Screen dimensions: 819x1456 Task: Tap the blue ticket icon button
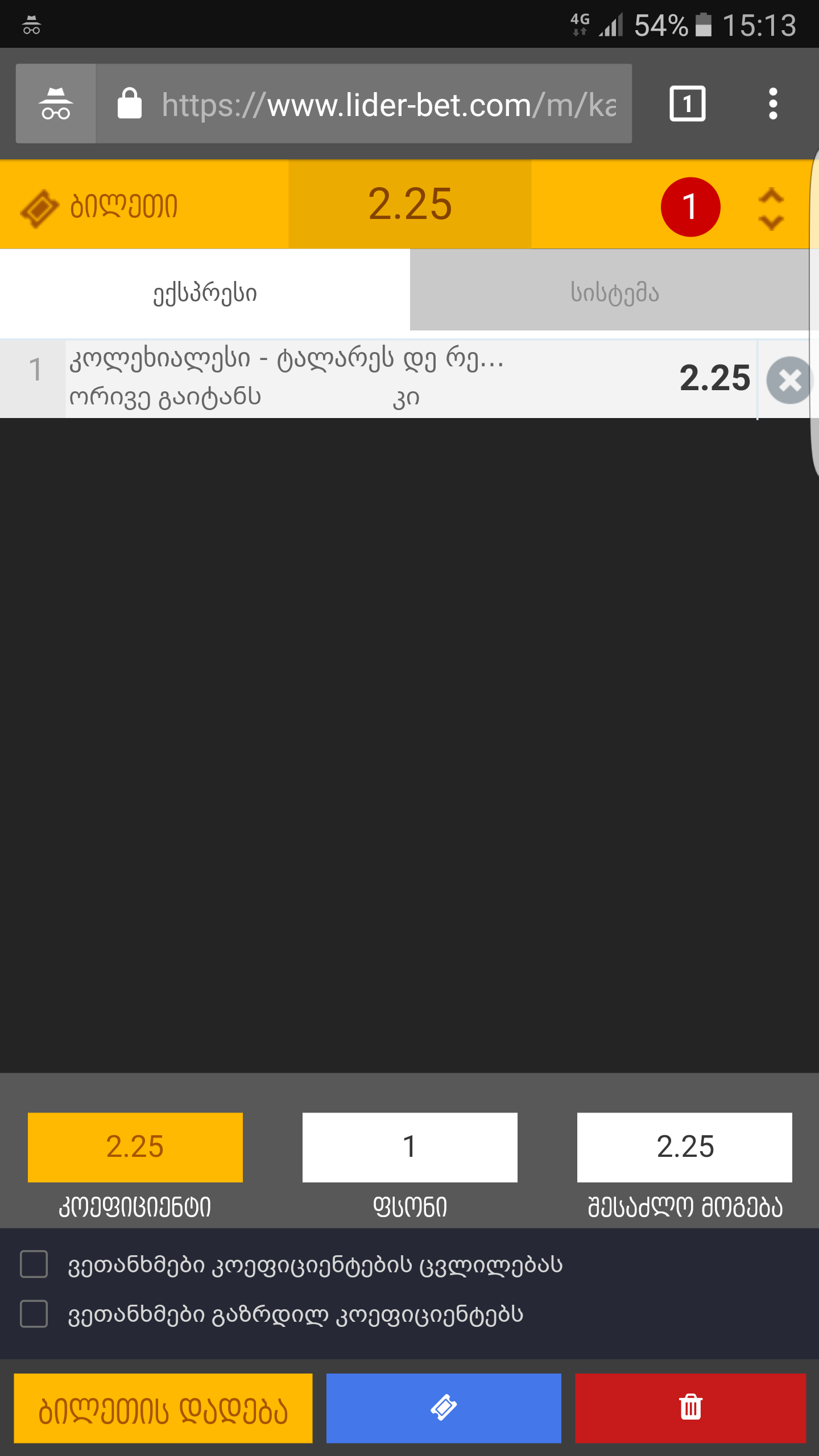(444, 1408)
